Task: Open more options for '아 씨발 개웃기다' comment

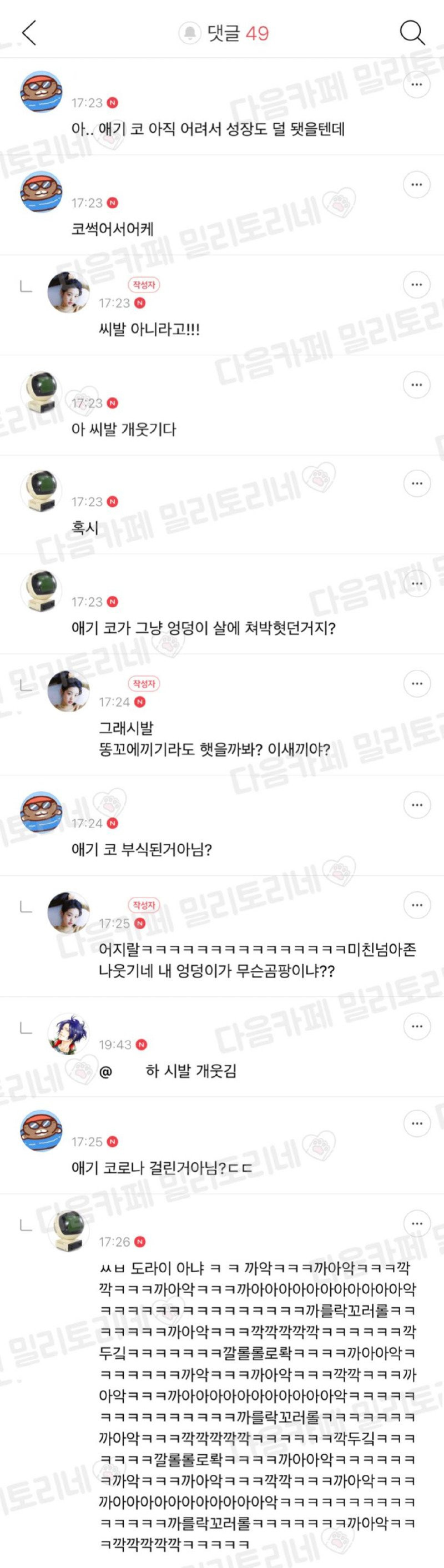Action: pos(417,385)
